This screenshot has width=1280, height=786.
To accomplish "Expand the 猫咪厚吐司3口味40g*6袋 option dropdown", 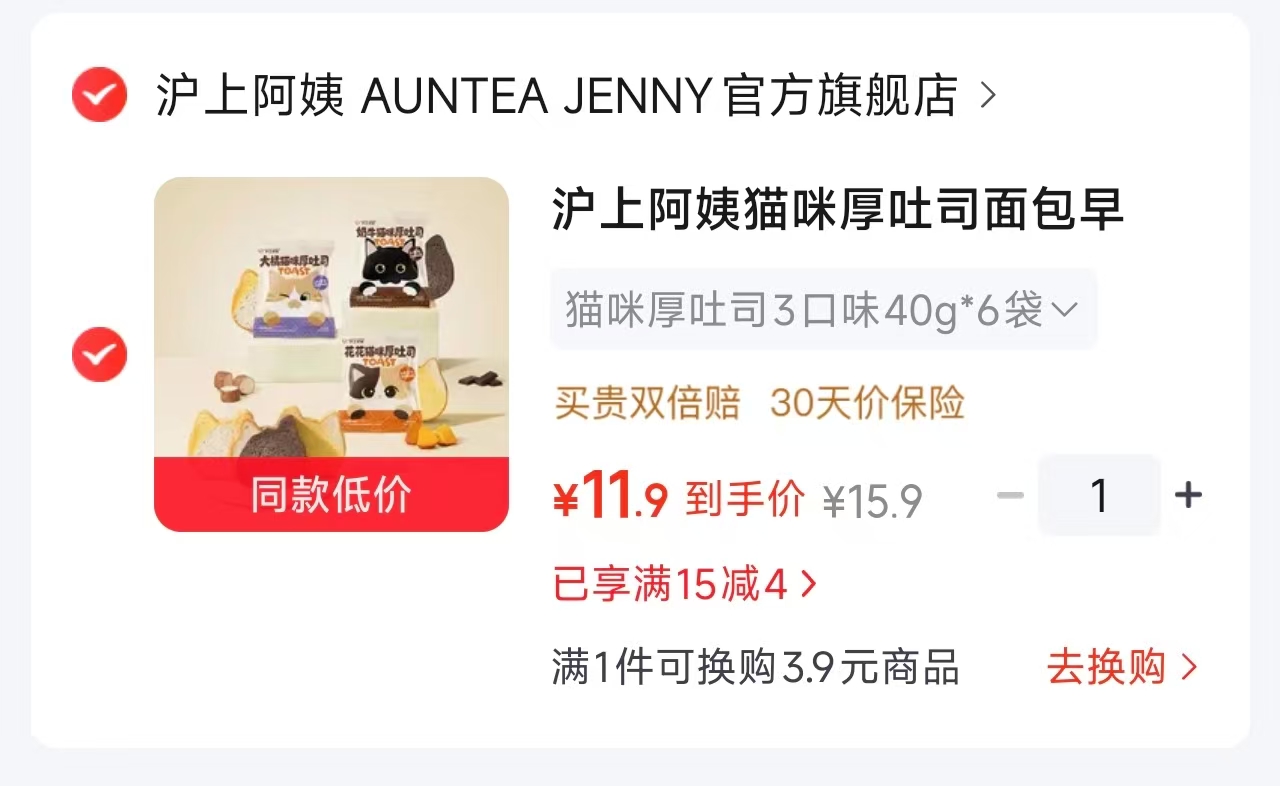I will pyautogui.click(x=823, y=310).
